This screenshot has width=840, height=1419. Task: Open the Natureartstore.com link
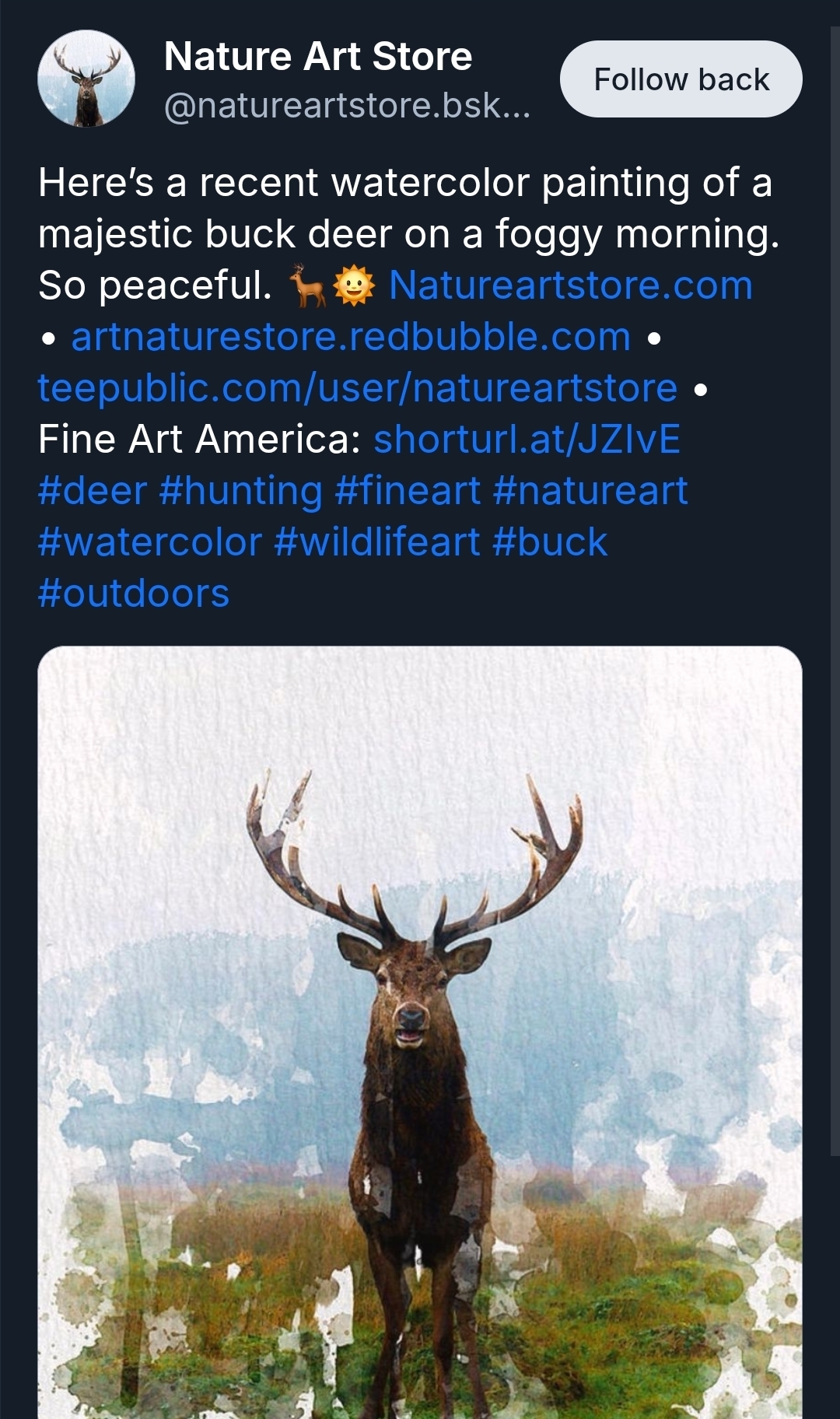tap(570, 286)
